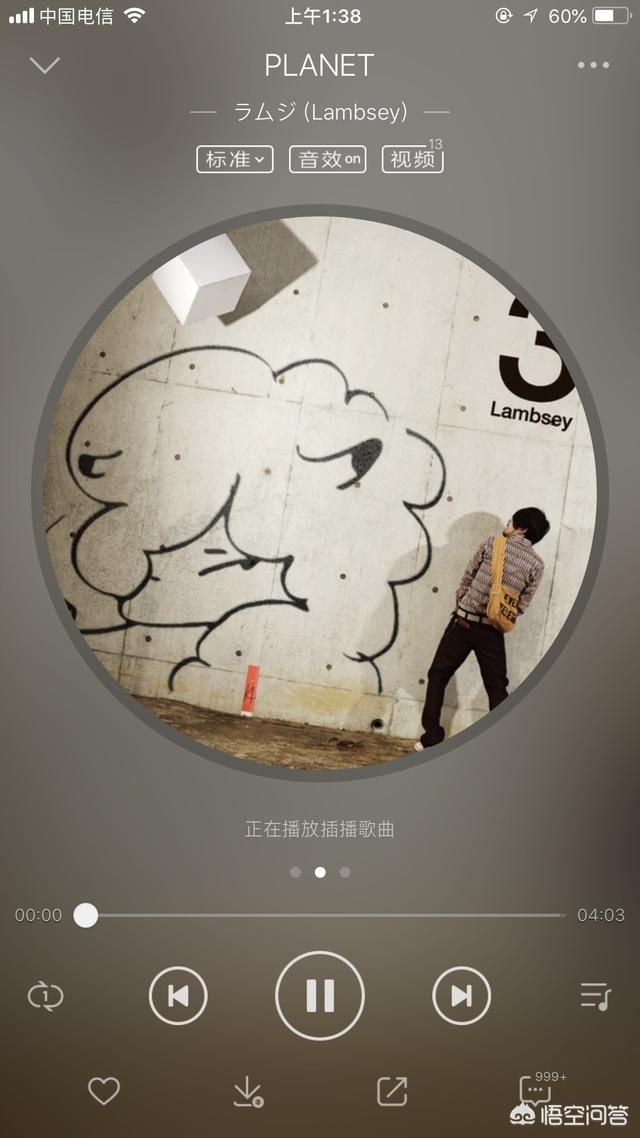This screenshot has height=1138, width=640.
Task: Tap the page indicator dots
Action: point(320,872)
